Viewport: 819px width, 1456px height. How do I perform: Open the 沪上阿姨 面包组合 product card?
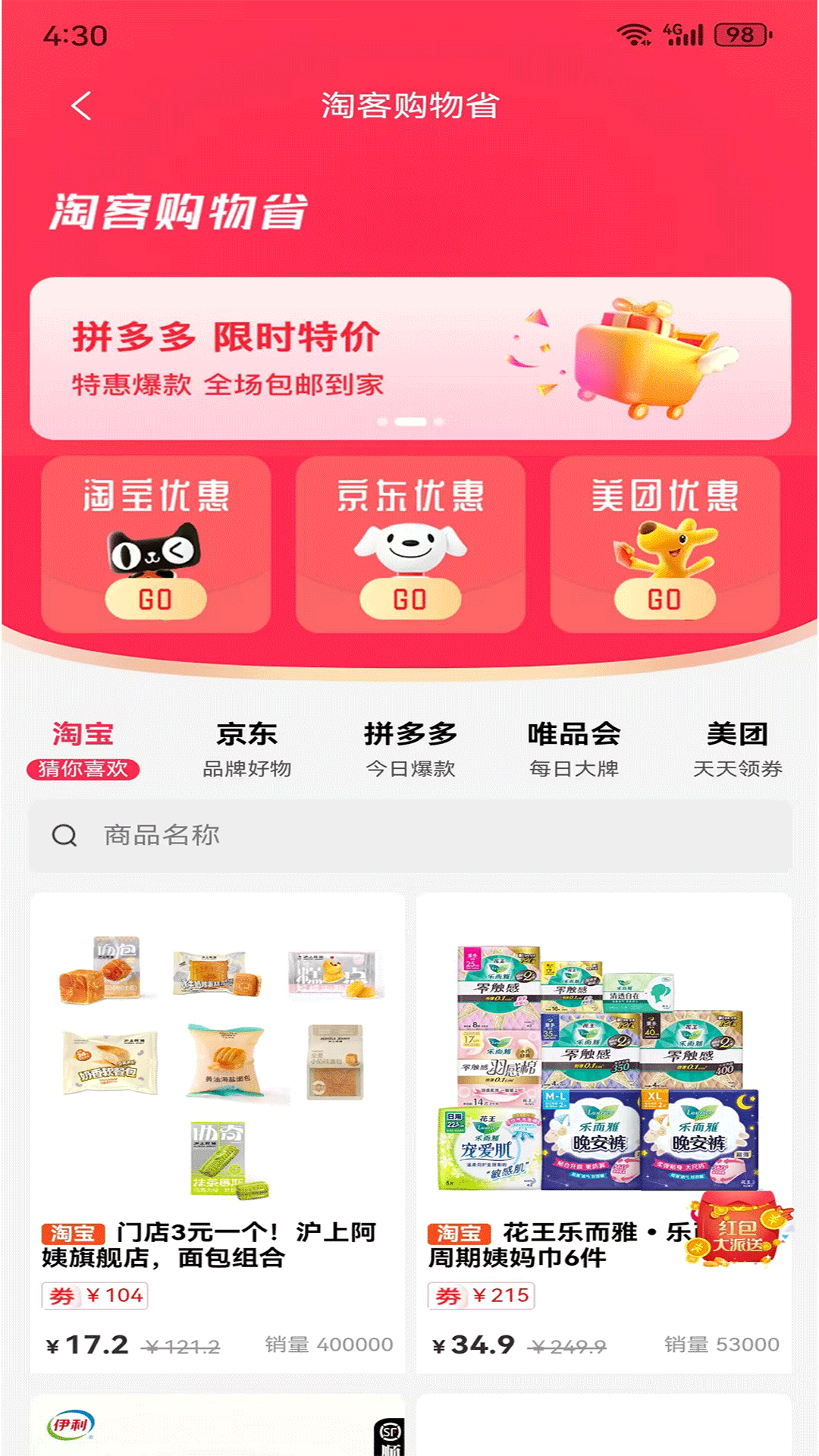click(x=218, y=1100)
